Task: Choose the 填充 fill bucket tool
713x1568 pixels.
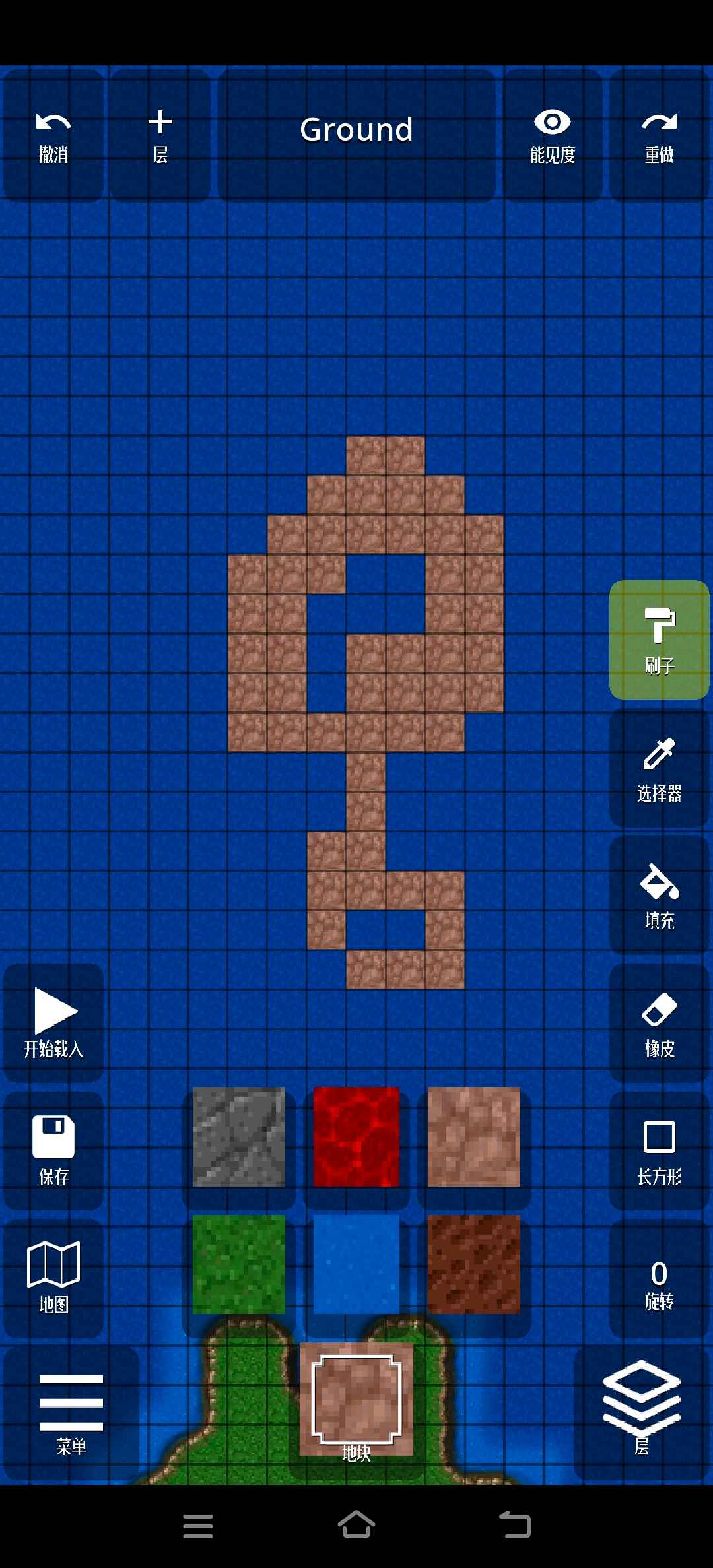Action: pos(660,895)
